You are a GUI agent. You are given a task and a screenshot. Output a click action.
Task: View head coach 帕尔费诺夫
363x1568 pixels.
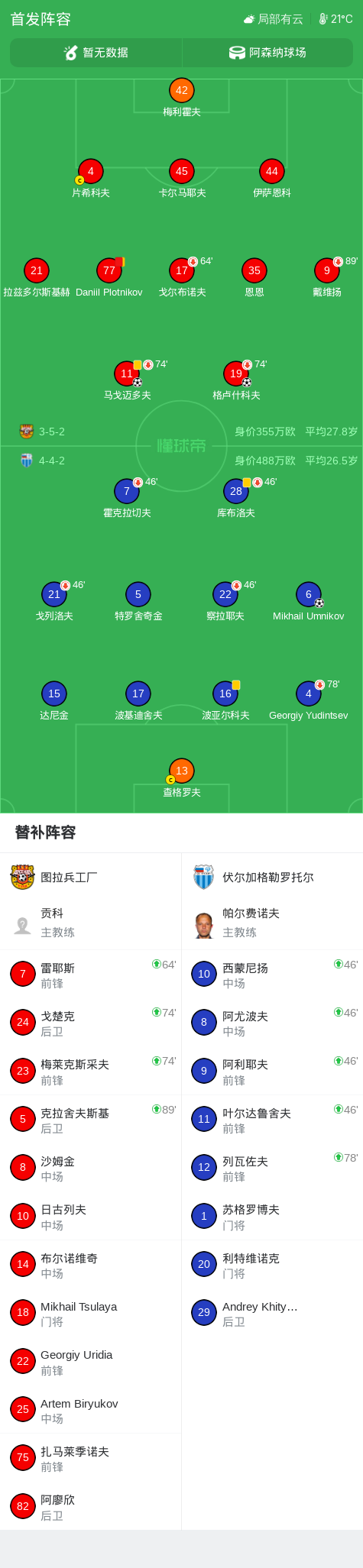pyautogui.click(x=272, y=923)
